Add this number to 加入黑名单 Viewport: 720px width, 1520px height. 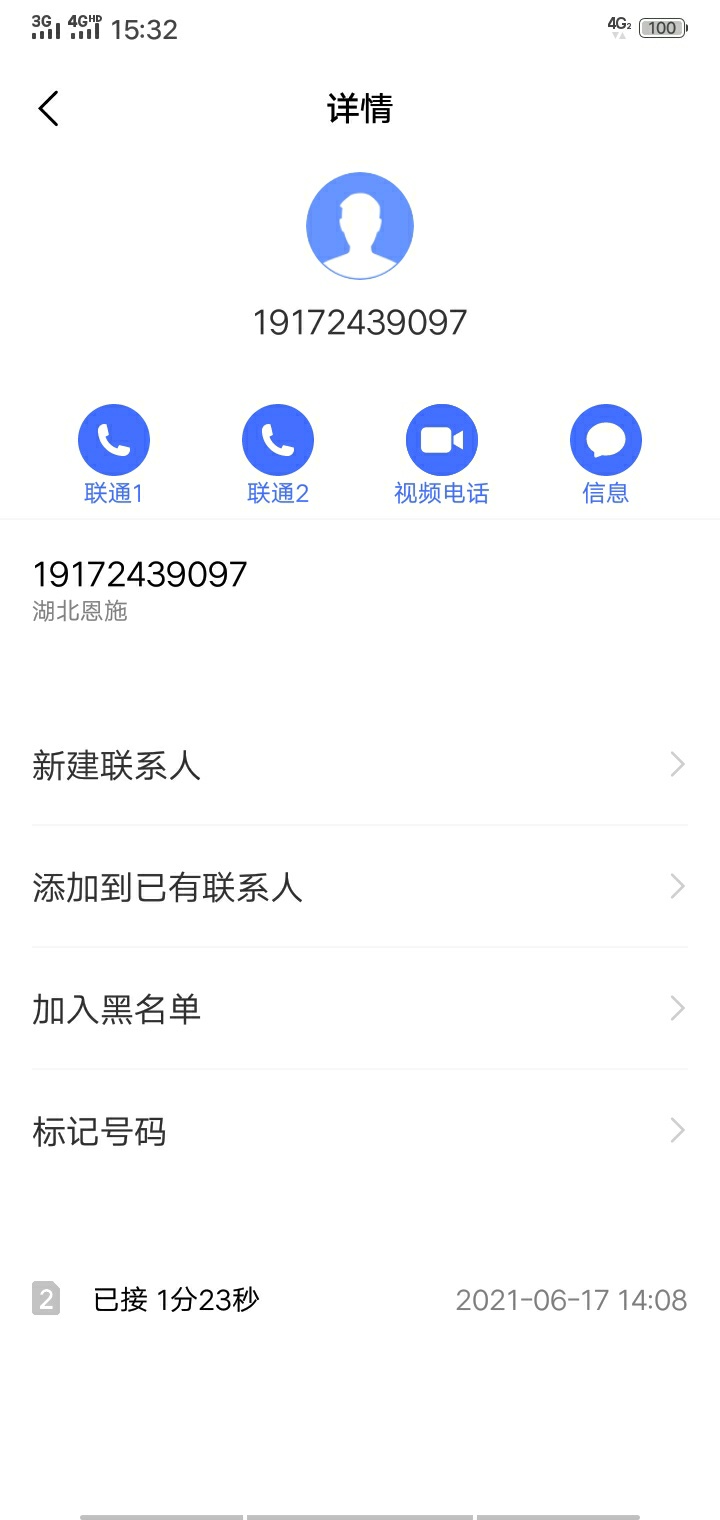(360, 1009)
